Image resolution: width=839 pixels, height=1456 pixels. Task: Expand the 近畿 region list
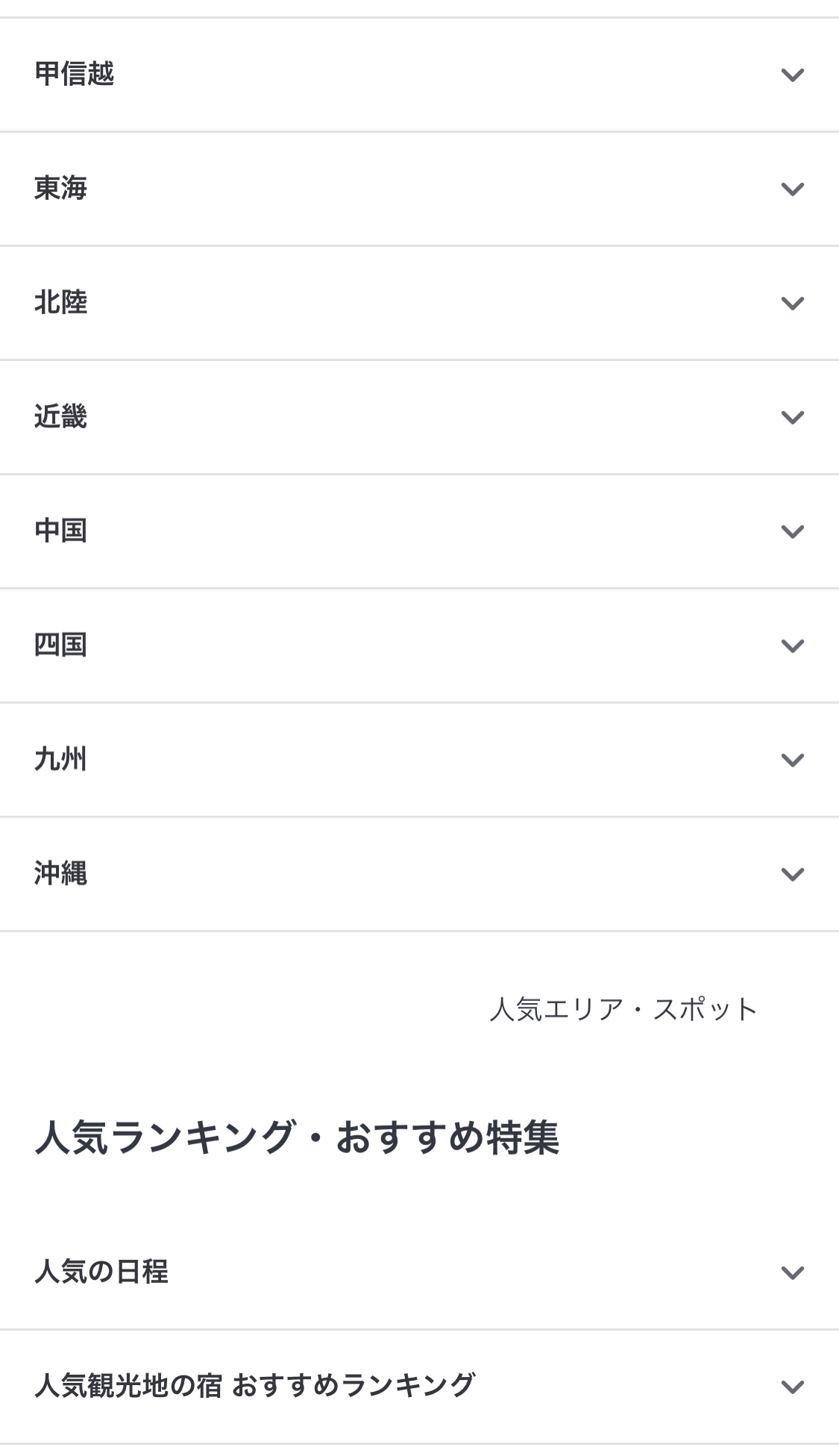pyautogui.click(x=419, y=417)
